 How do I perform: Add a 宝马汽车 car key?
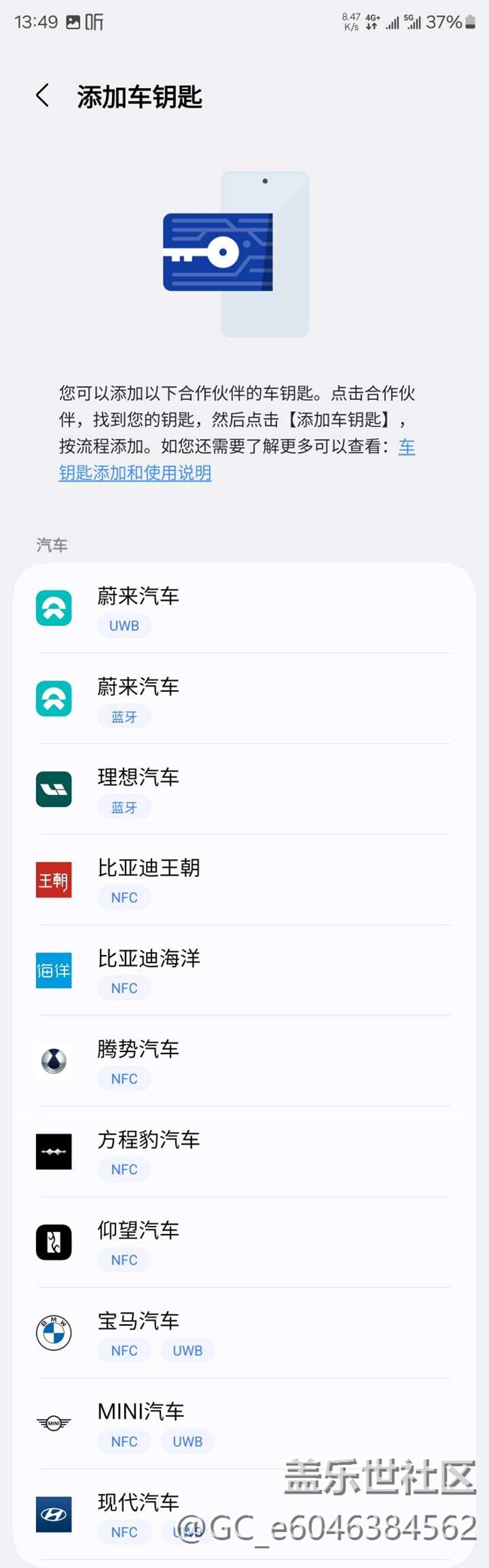[244, 1333]
